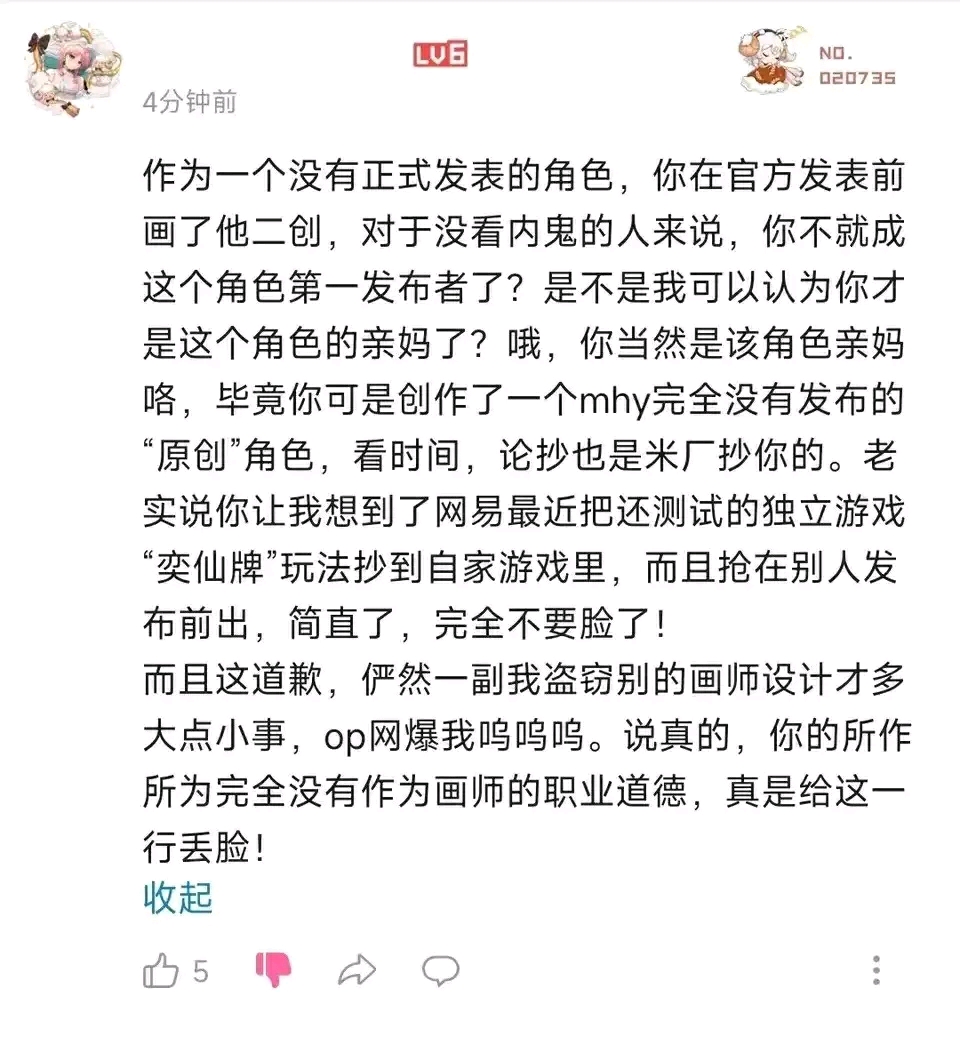Tap the dislike thumbs-down icon
Viewport: 960px width, 1040px height.
(x=273, y=969)
